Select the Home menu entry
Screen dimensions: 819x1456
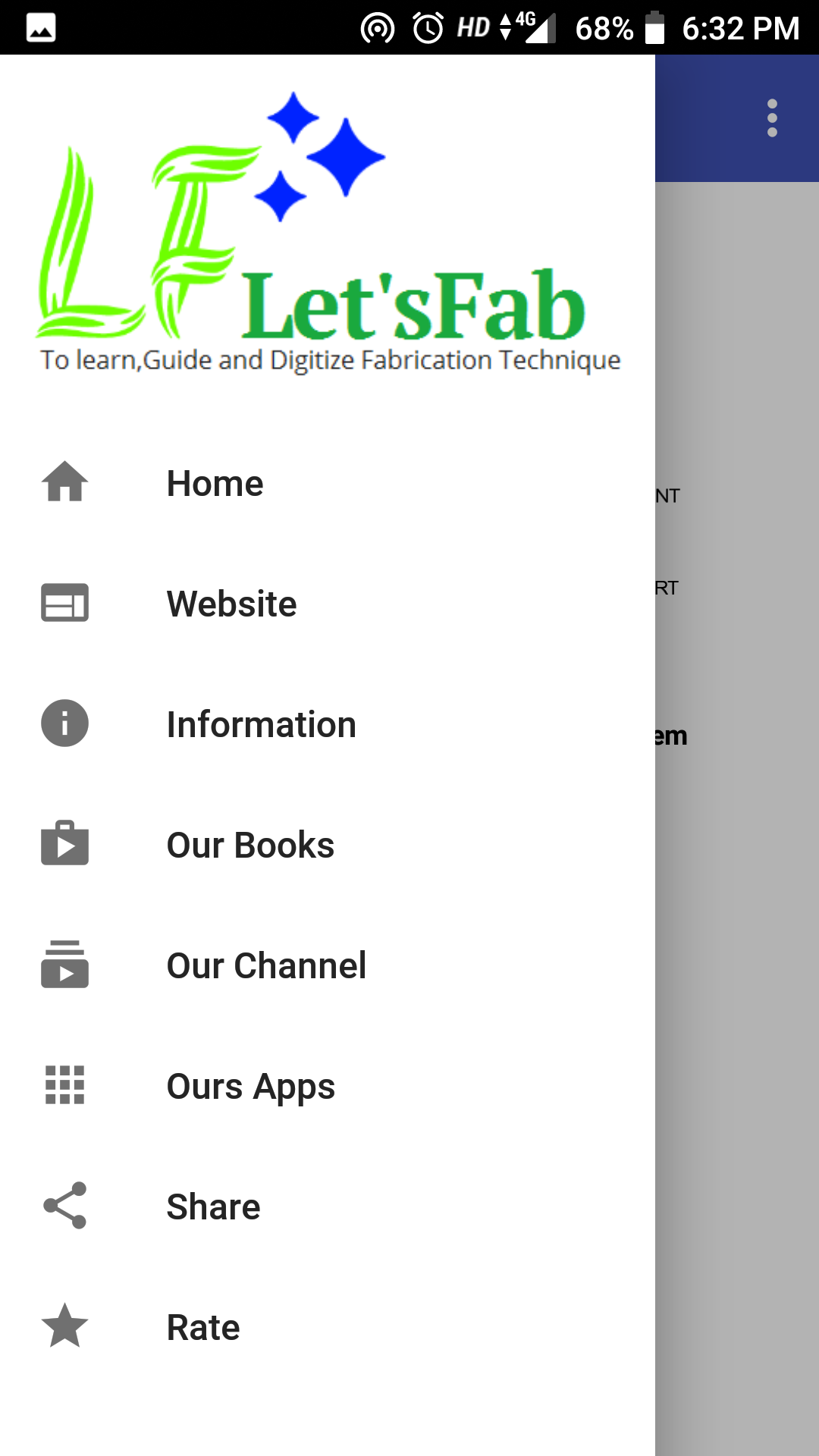coord(215,482)
